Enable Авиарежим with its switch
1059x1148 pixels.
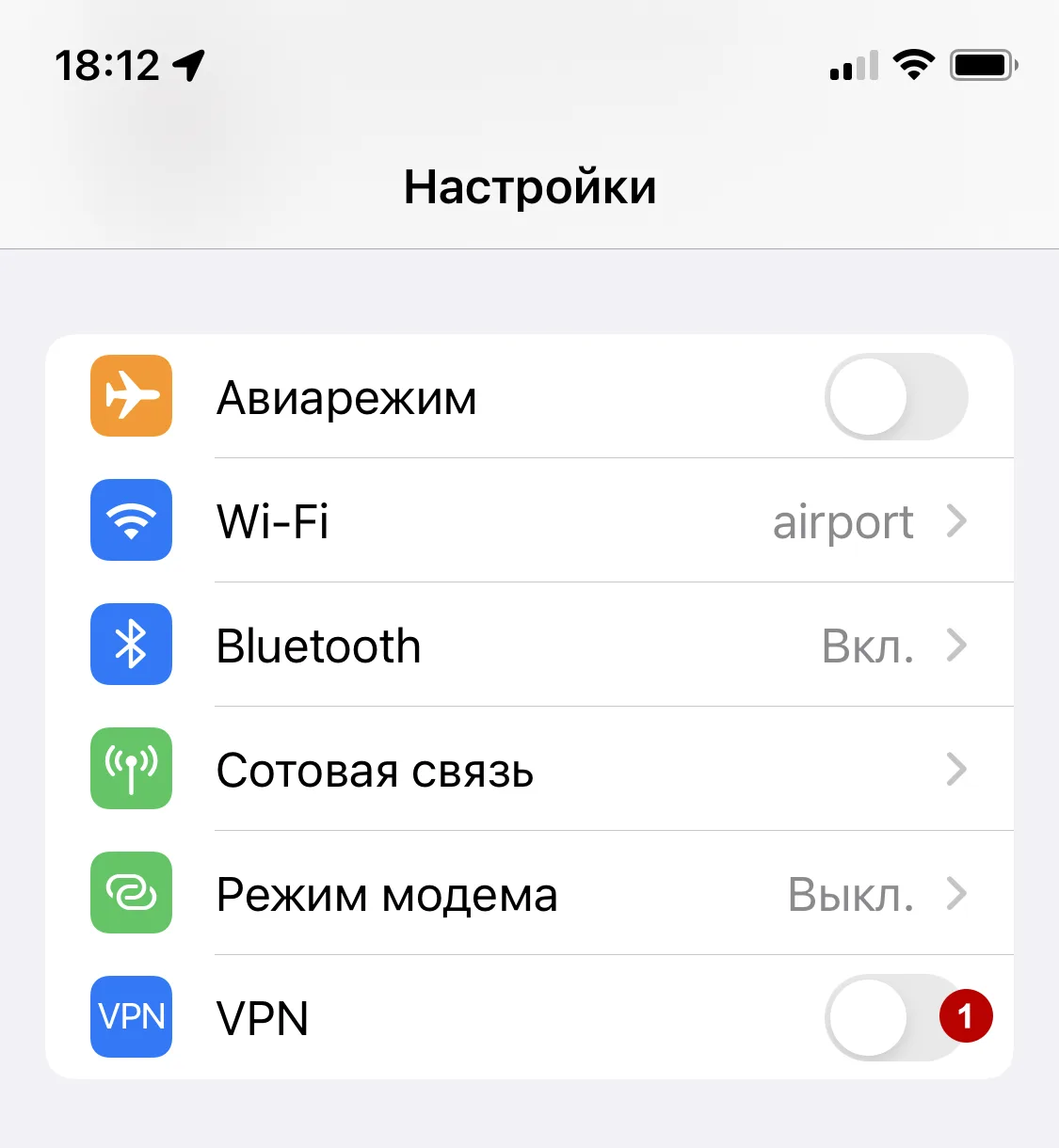tap(895, 396)
